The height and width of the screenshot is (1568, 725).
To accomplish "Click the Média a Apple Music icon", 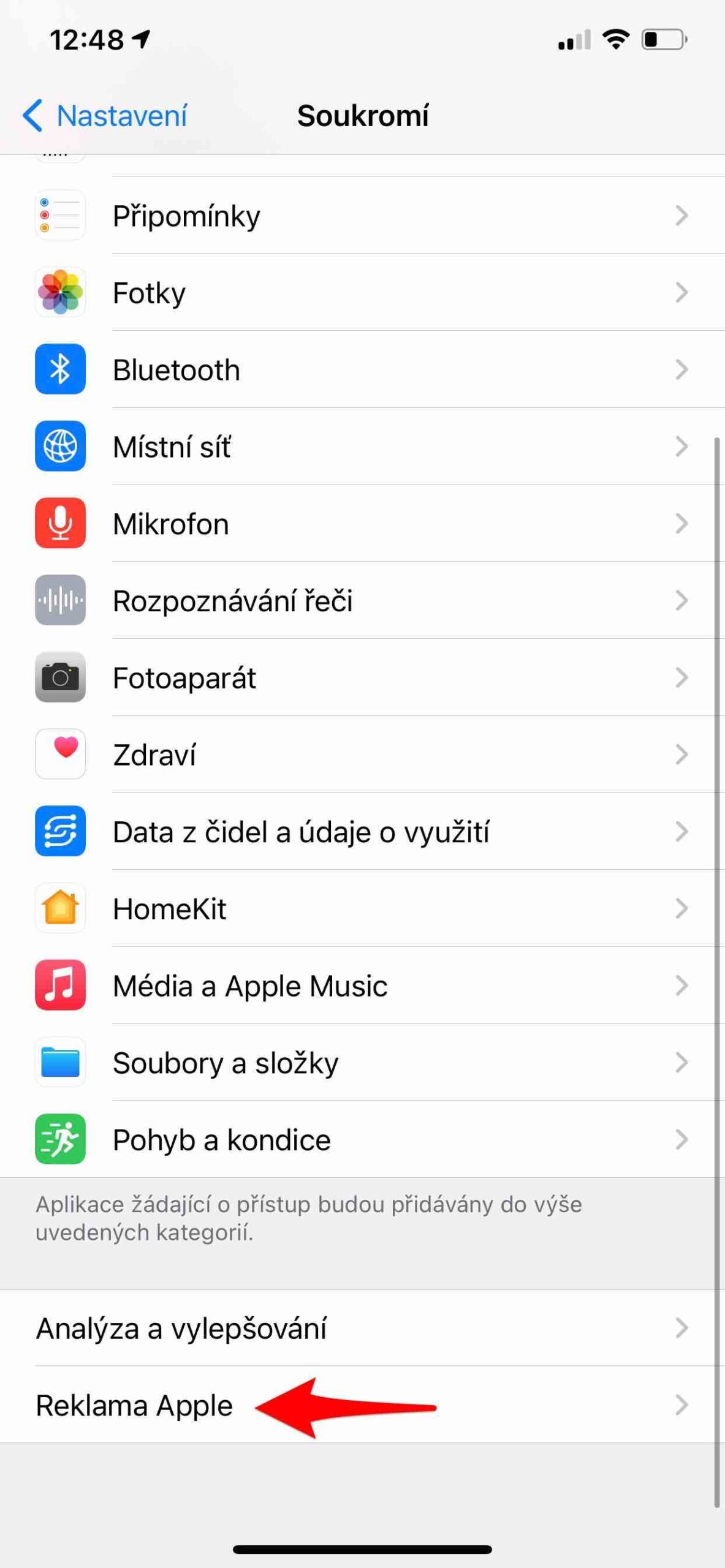I will pyautogui.click(x=59, y=986).
